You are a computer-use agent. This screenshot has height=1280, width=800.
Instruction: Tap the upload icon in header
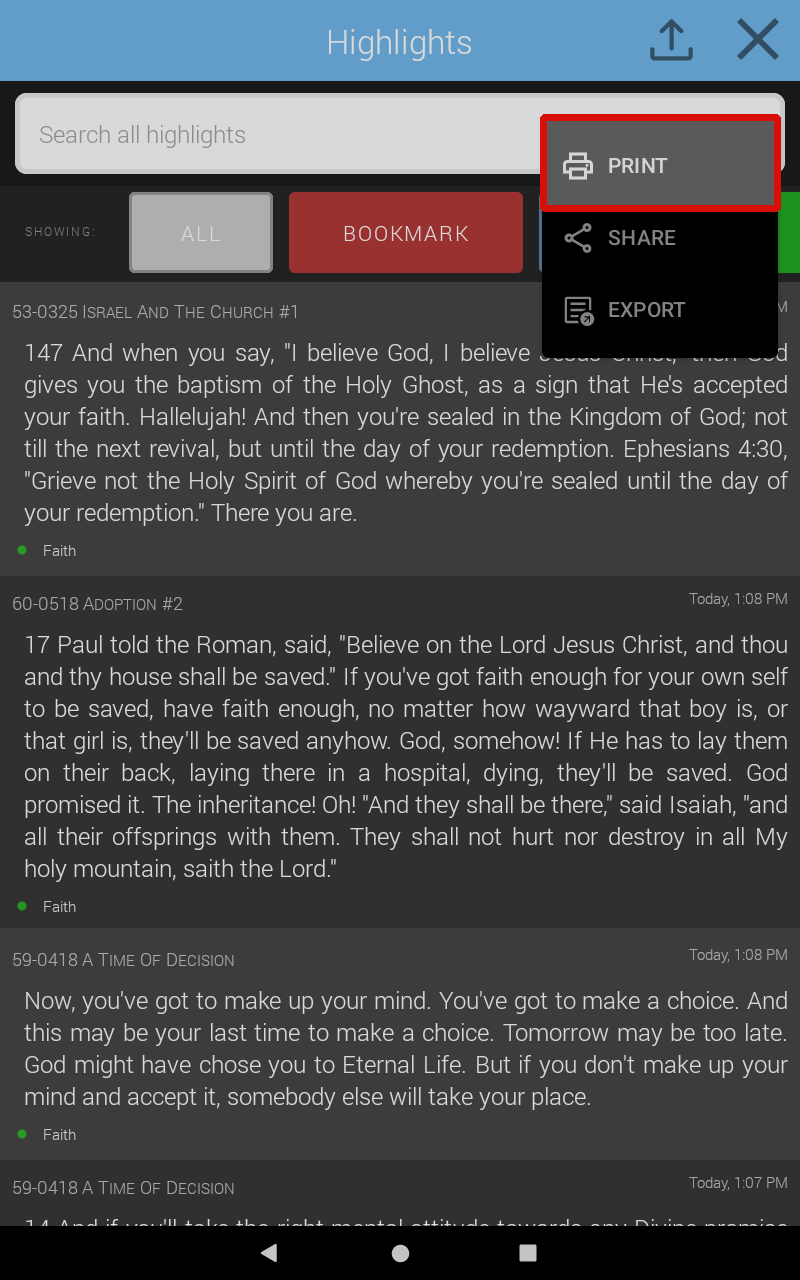[x=671, y=41]
